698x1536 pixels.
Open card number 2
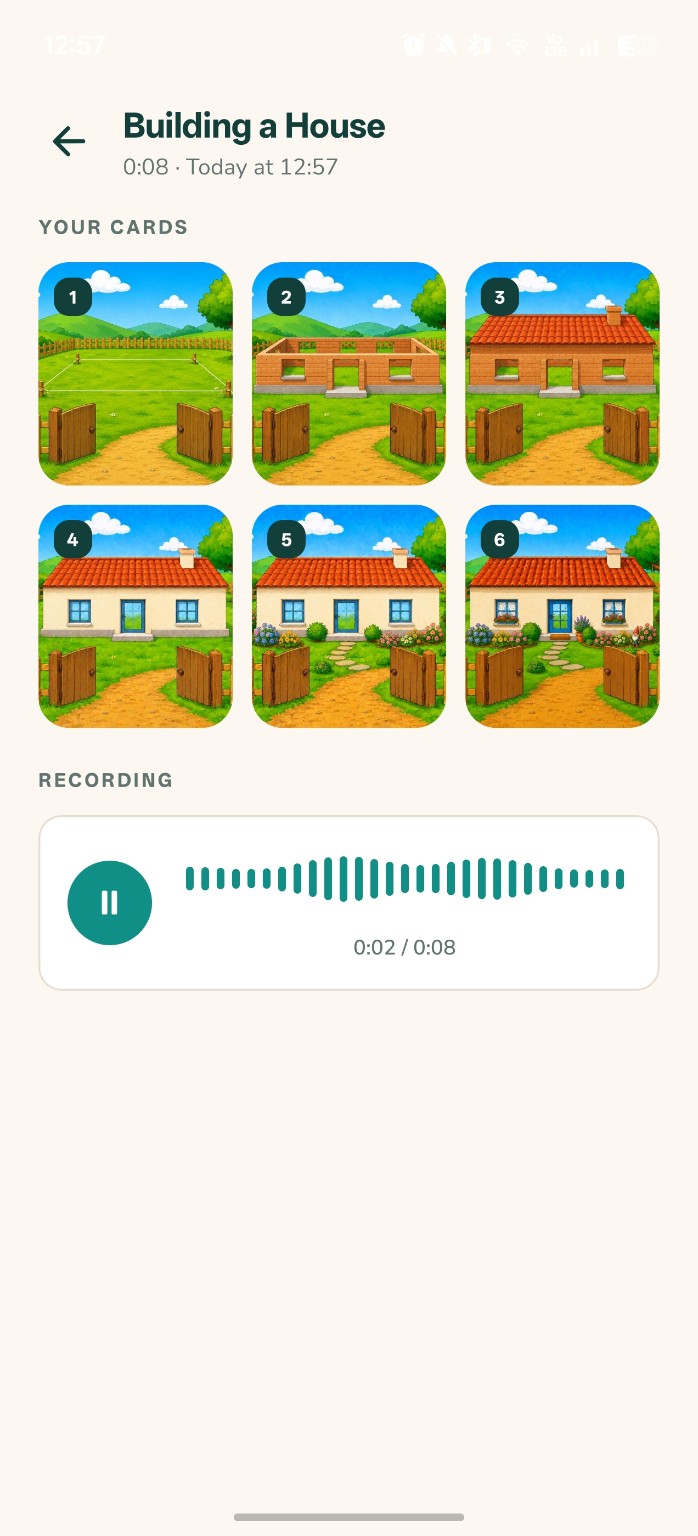[x=349, y=374]
